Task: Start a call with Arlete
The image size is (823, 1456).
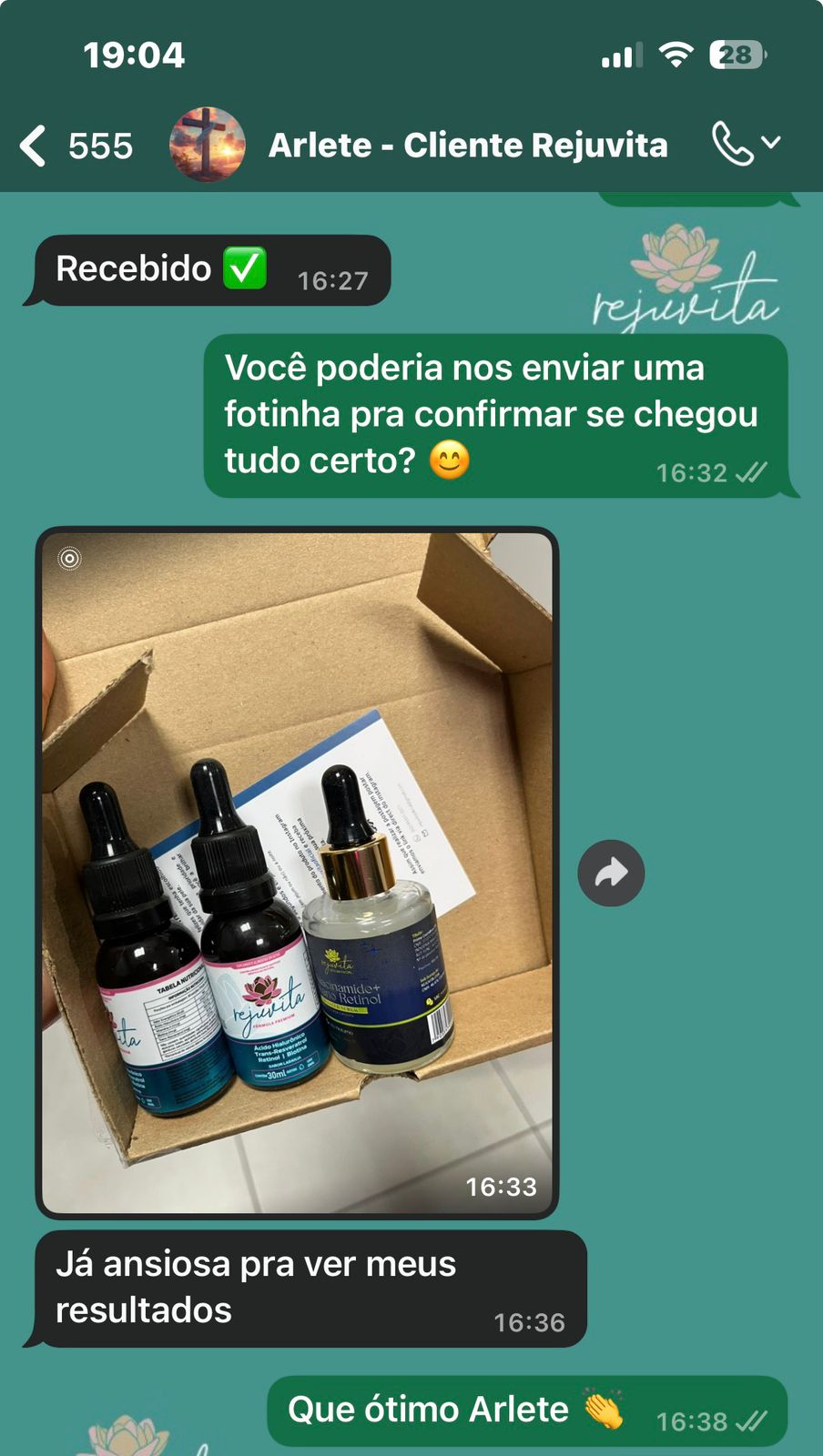Action: pos(734,144)
